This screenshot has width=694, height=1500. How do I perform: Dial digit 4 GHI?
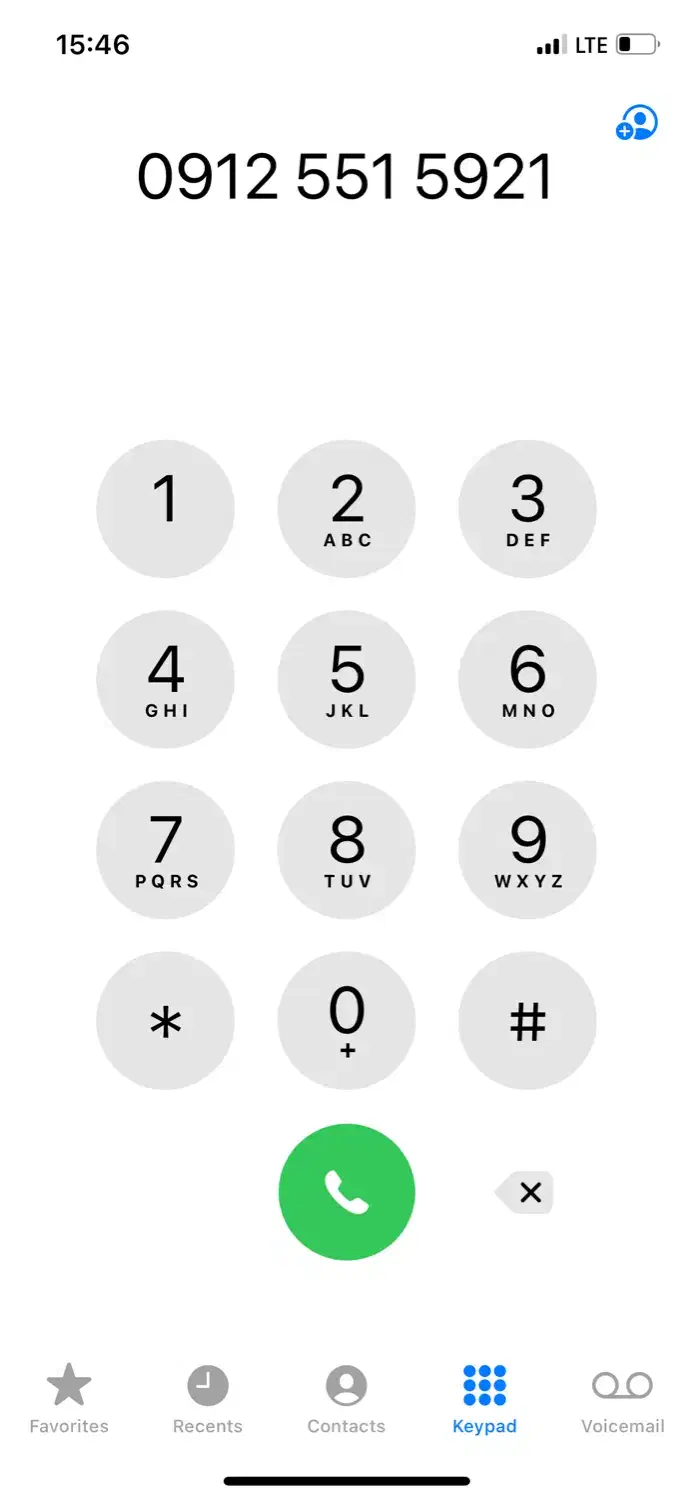165,680
